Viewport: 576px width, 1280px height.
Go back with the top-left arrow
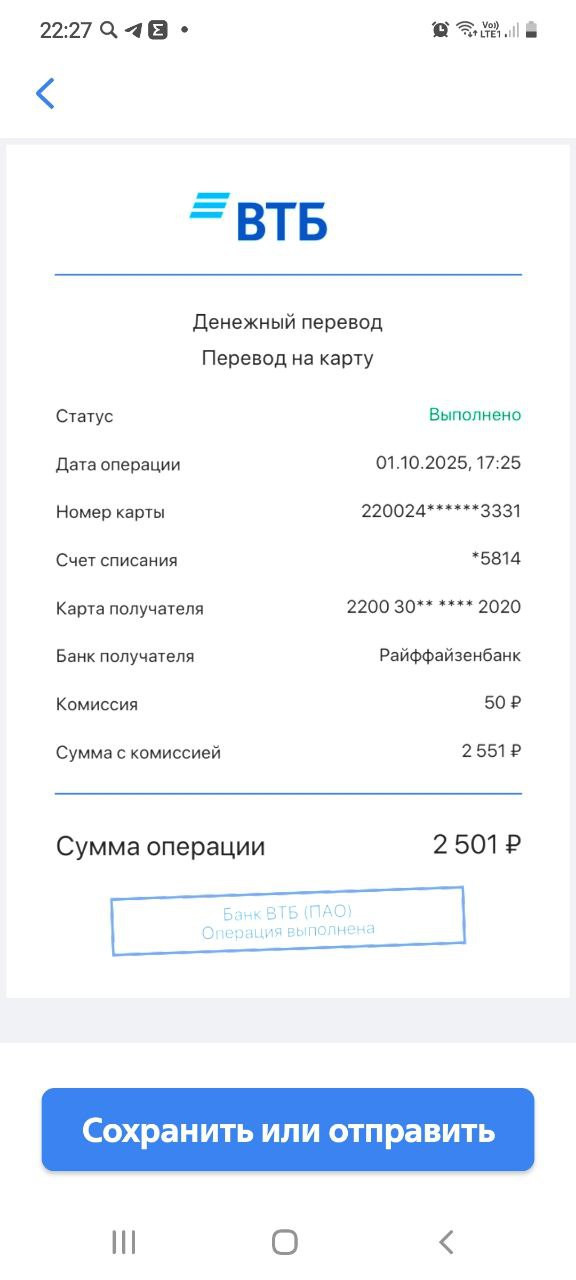45,93
